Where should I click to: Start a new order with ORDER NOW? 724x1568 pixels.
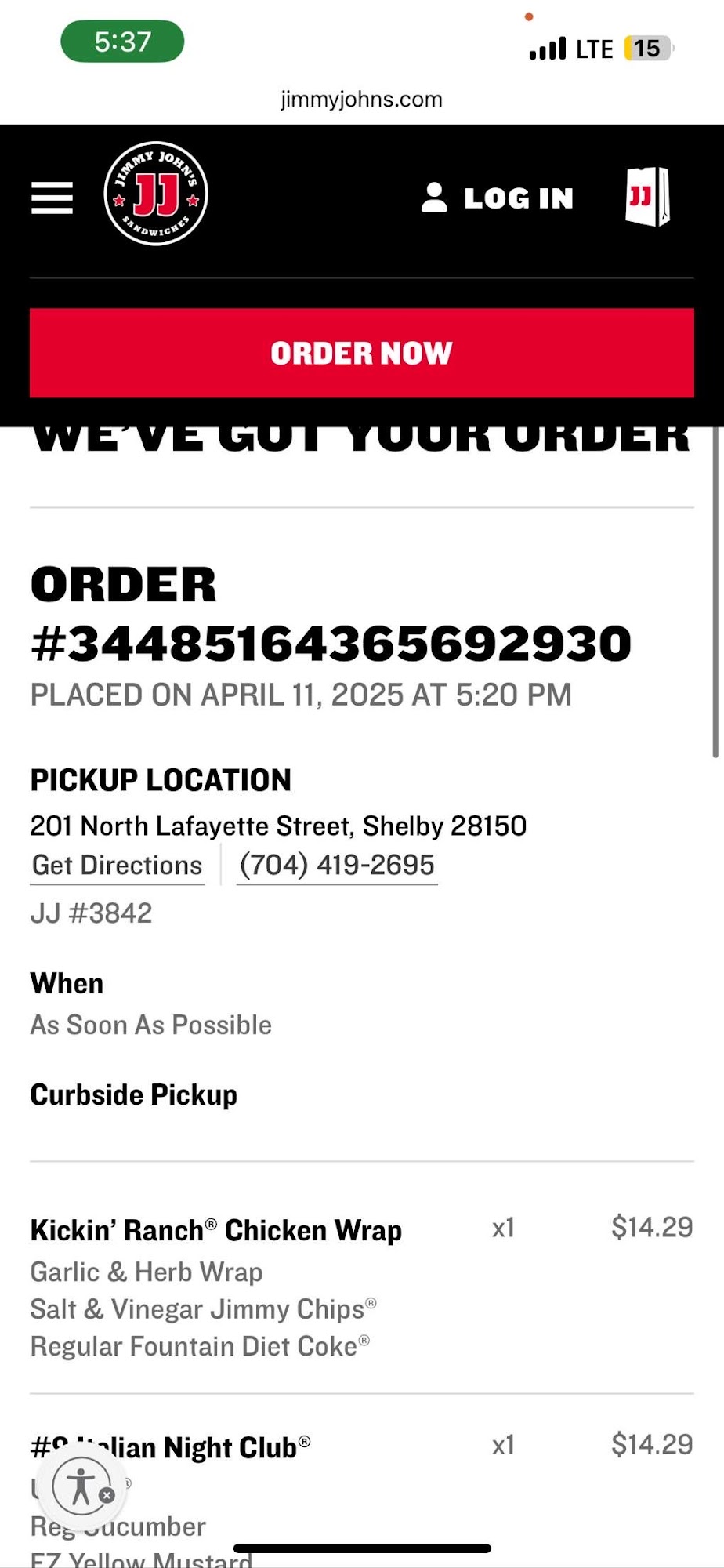362,353
